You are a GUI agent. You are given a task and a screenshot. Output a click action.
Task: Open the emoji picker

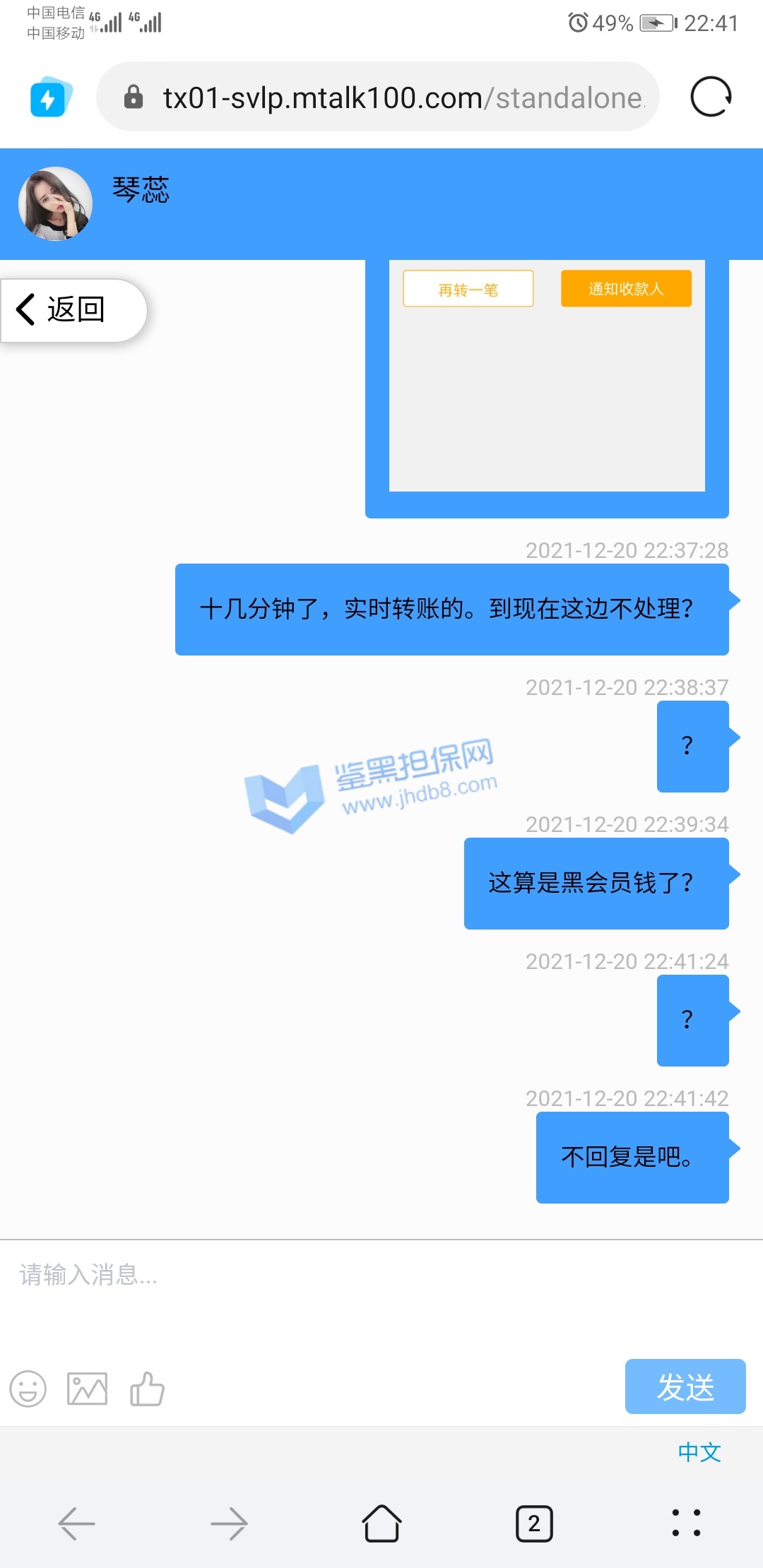[x=28, y=1389]
